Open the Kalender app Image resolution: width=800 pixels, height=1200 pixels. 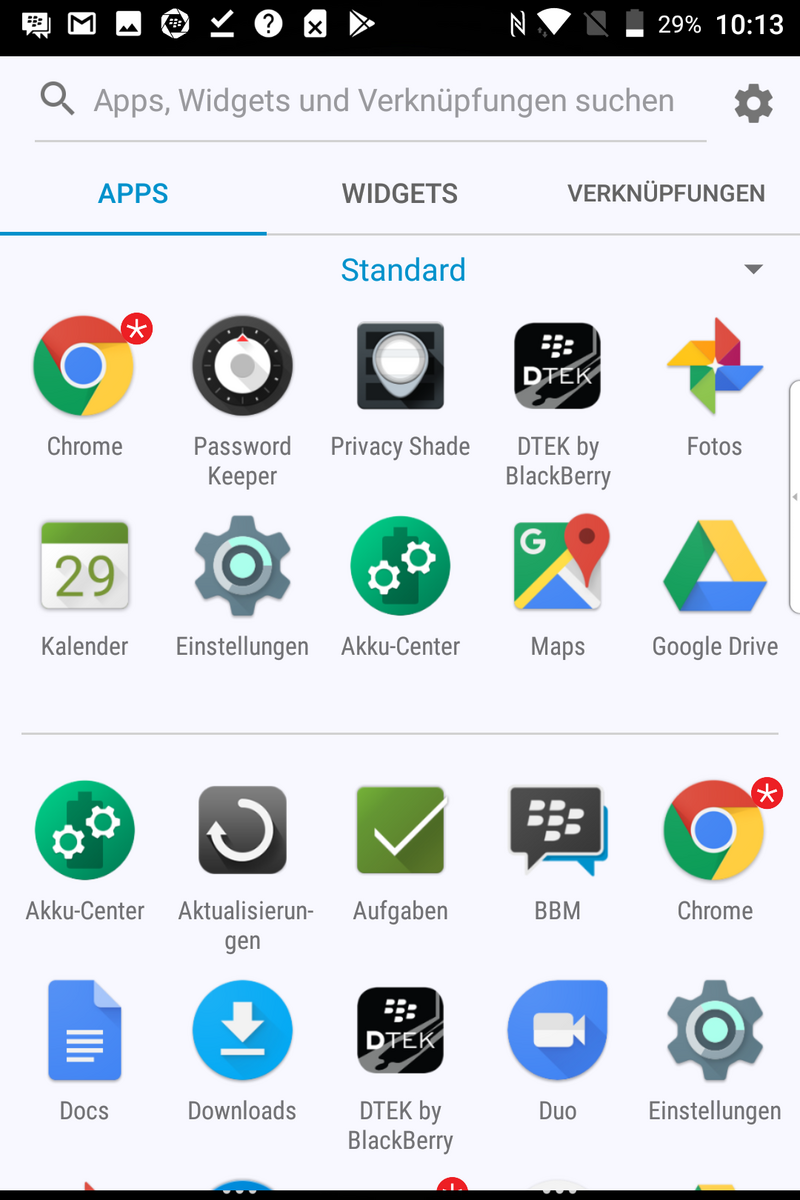pyautogui.click(x=85, y=567)
